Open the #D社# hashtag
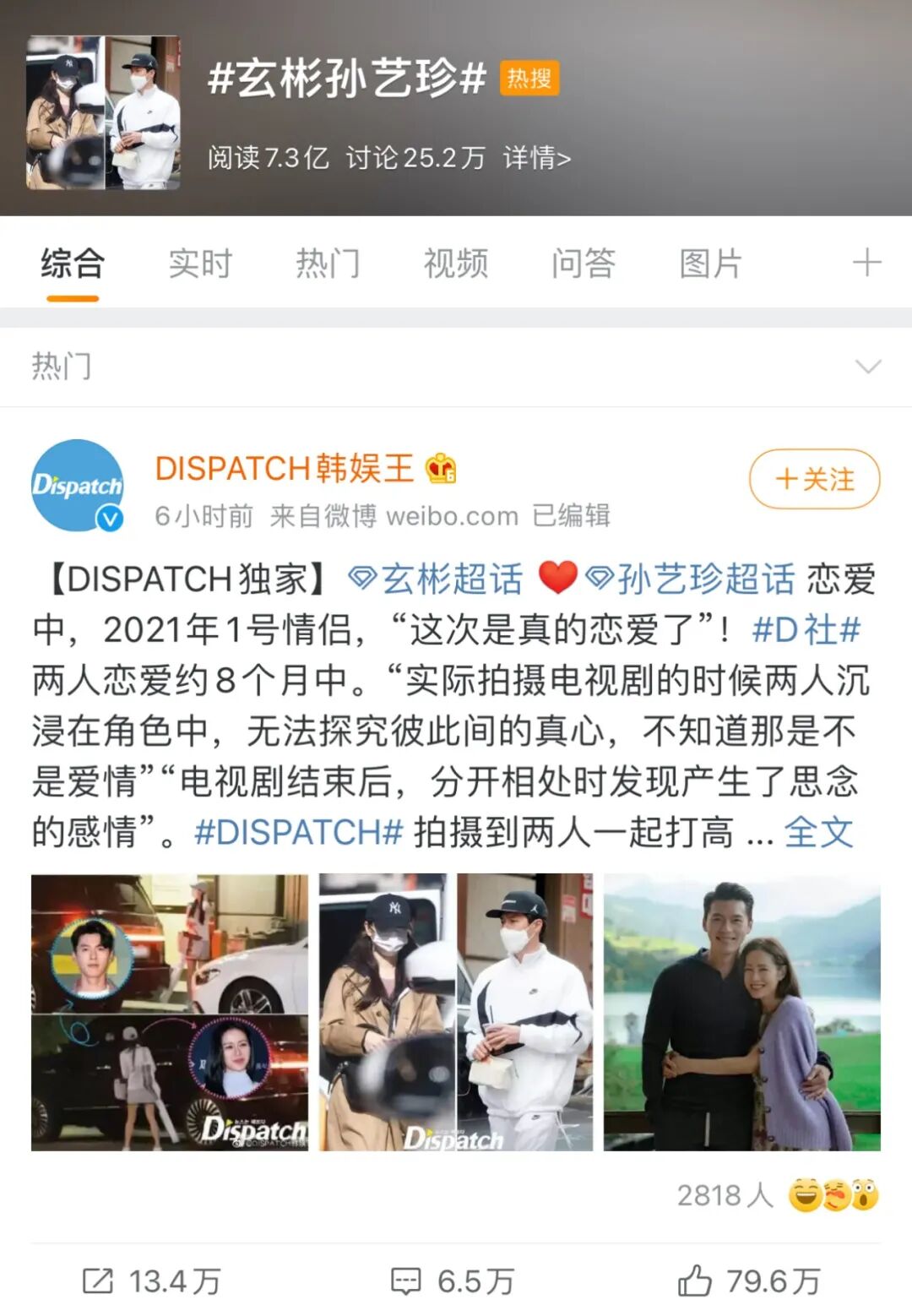The image size is (912, 1316). [806, 630]
